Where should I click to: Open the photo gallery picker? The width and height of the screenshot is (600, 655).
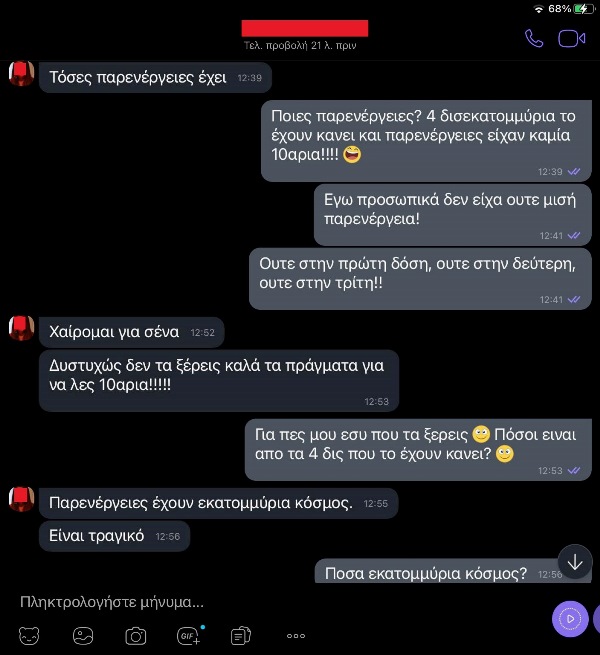click(82, 635)
